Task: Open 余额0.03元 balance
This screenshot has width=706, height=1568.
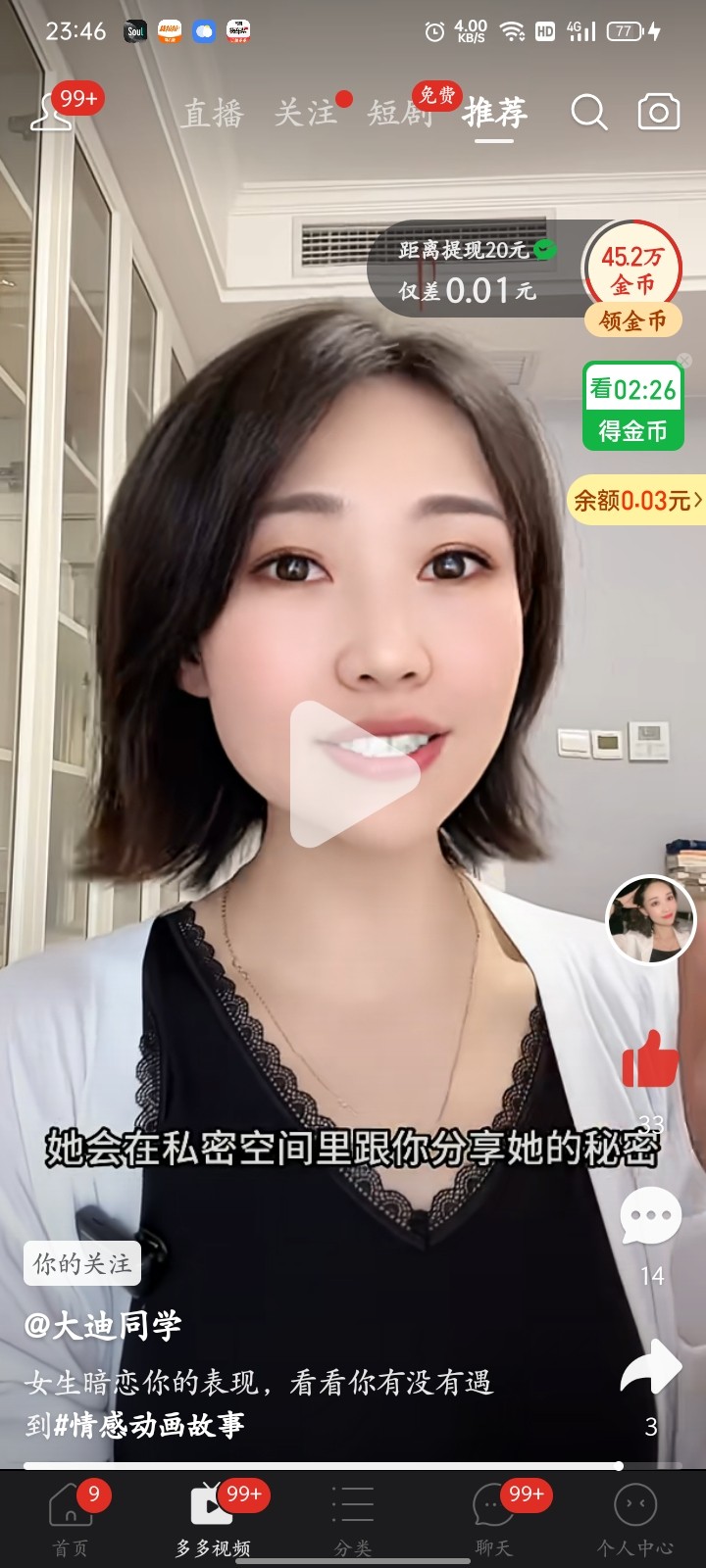Action: click(636, 501)
